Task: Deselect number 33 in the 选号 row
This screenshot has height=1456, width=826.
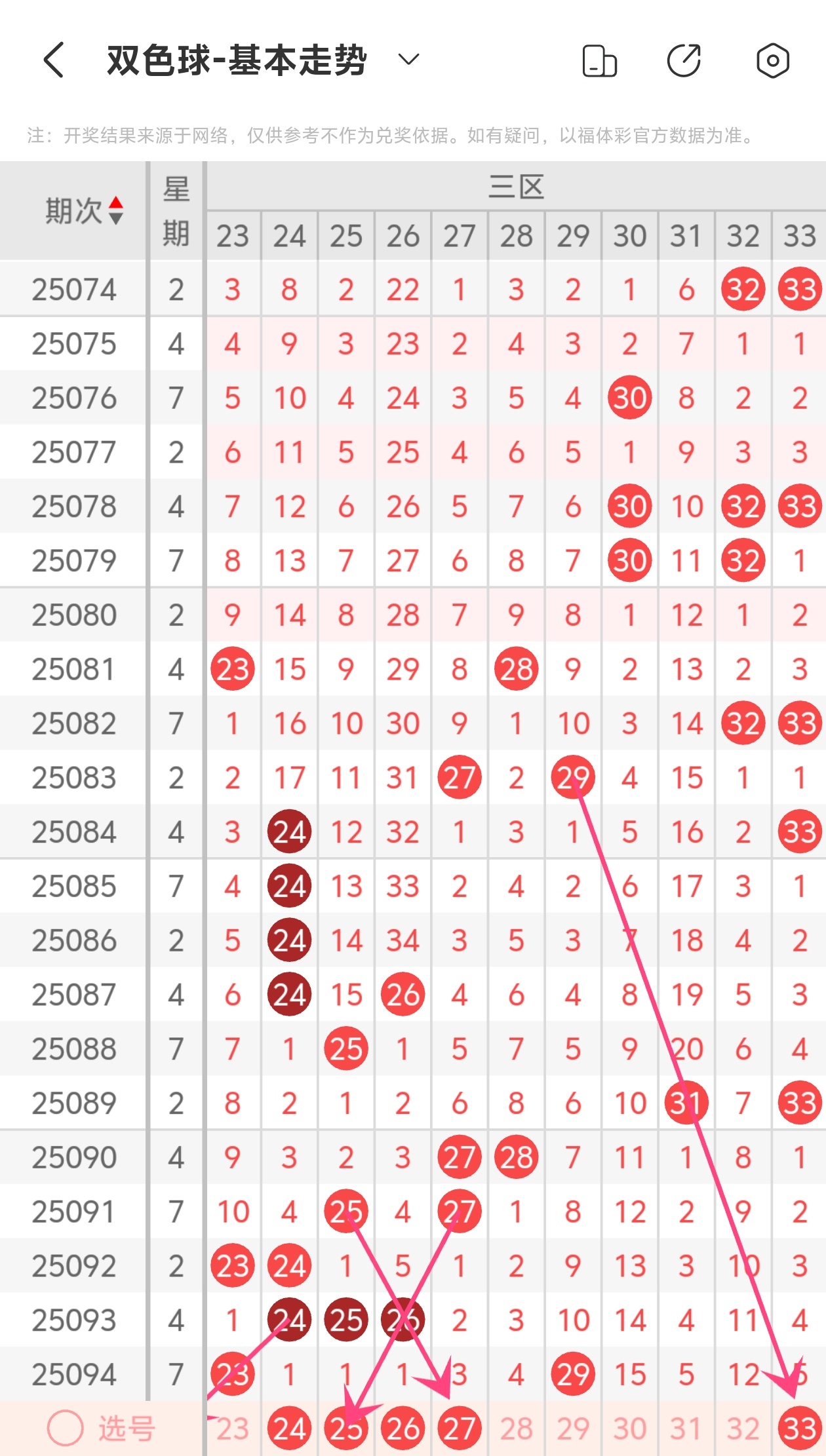Action: pyautogui.click(x=799, y=1428)
